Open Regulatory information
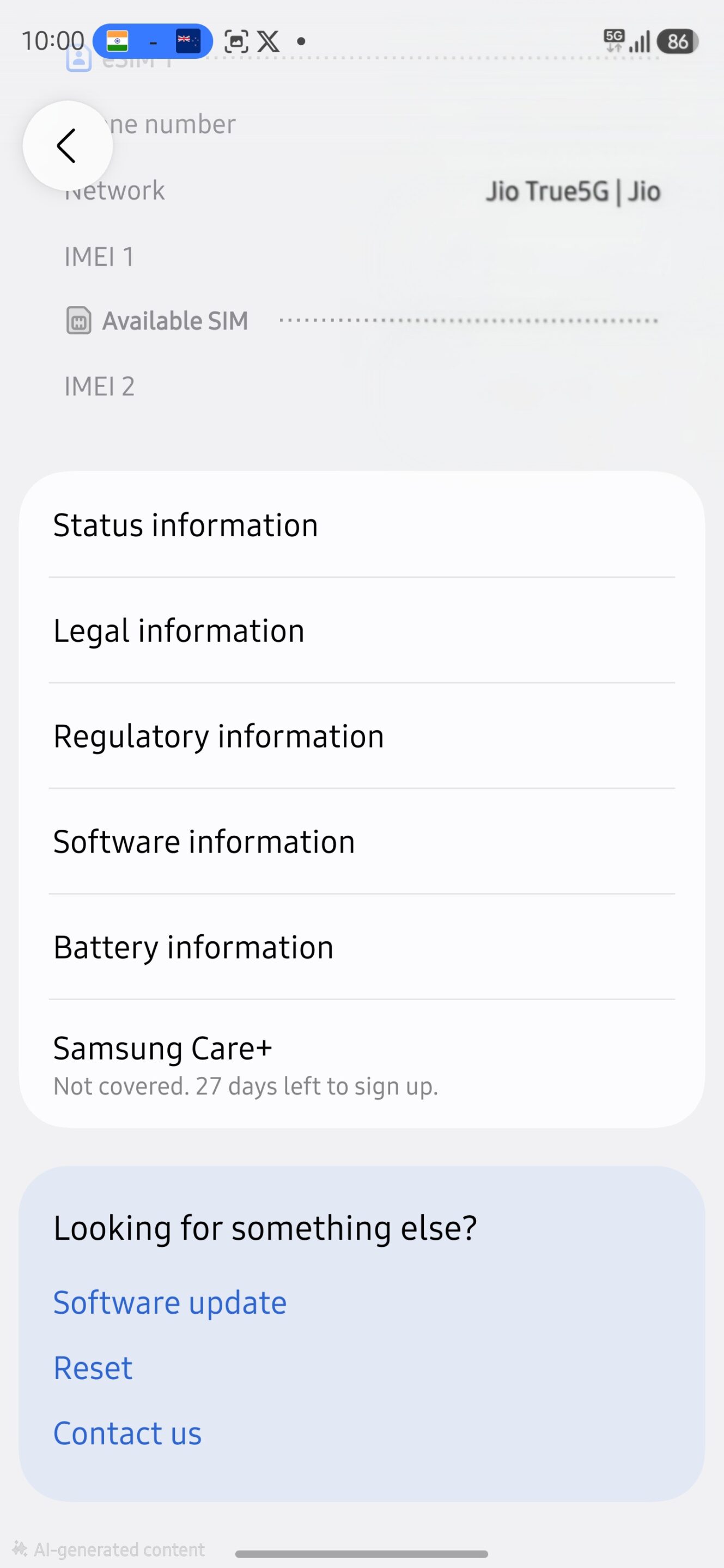Image resolution: width=724 pixels, height=1568 pixels. pyautogui.click(x=362, y=737)
